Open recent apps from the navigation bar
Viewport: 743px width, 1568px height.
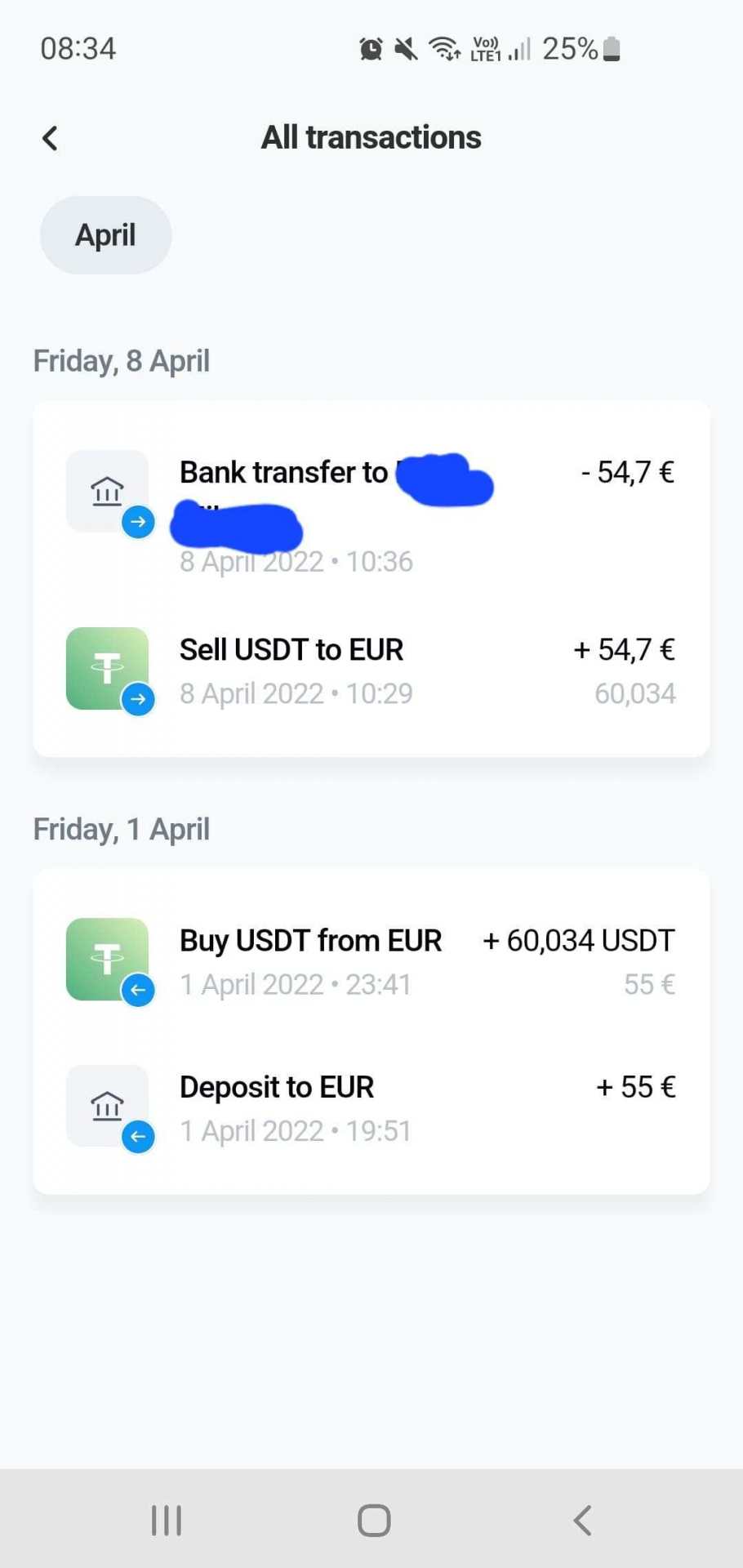(x=167, y=1521)
